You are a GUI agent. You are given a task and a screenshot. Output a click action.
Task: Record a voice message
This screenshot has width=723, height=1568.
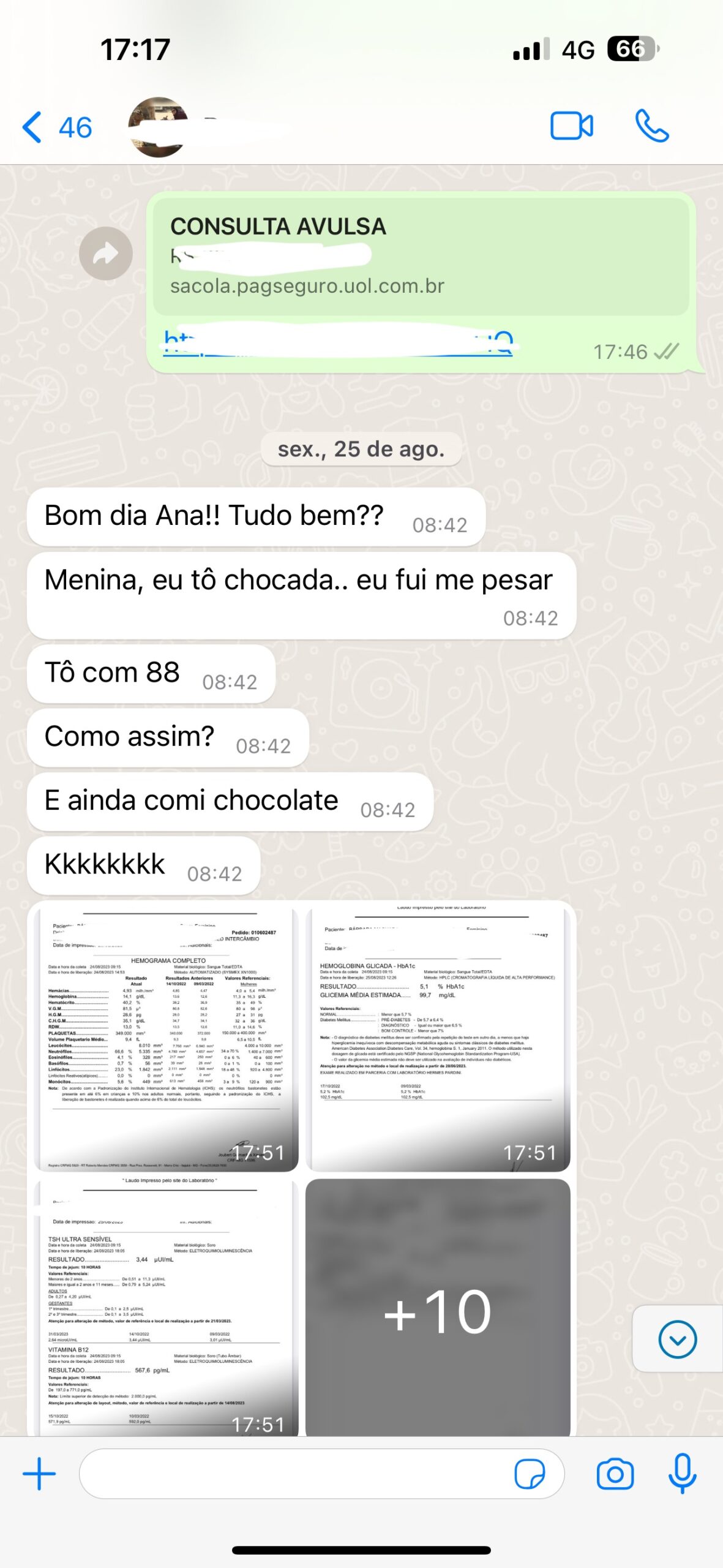682,1474
